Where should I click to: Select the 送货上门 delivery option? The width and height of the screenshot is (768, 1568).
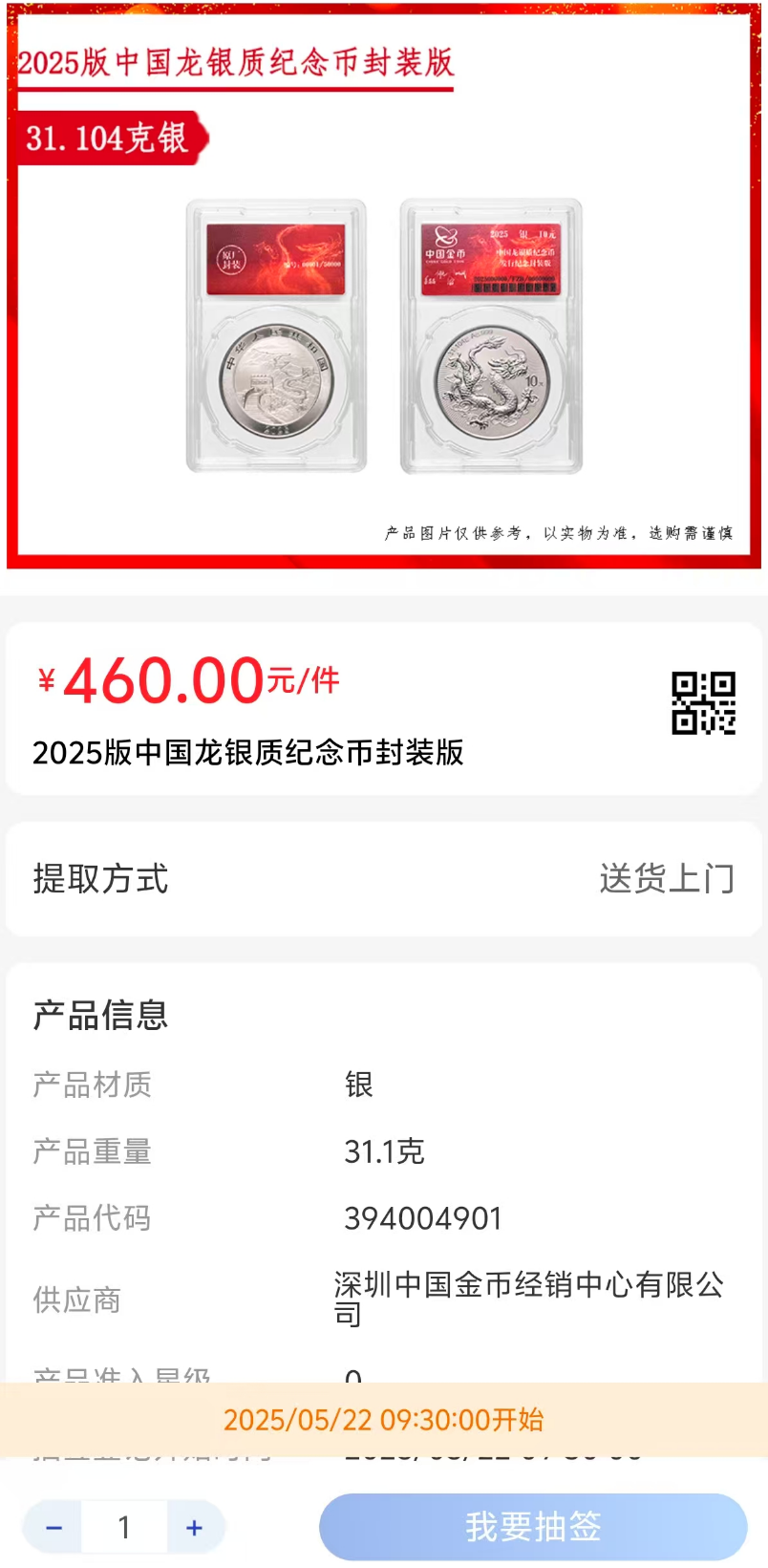pyautogui.click(x=668, y=879)
